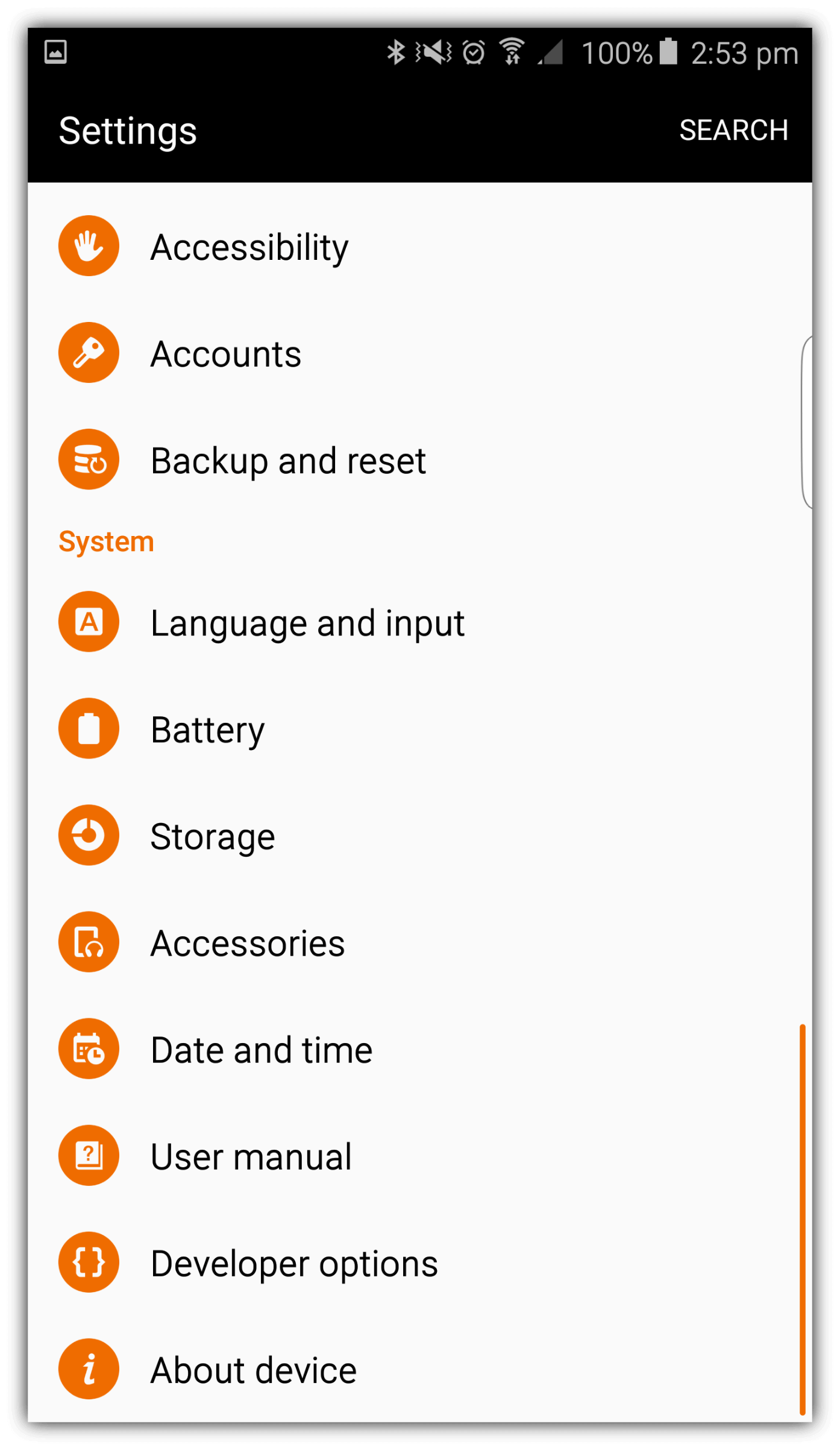
Task: Open the About device entry
Action: point(253,1369)
